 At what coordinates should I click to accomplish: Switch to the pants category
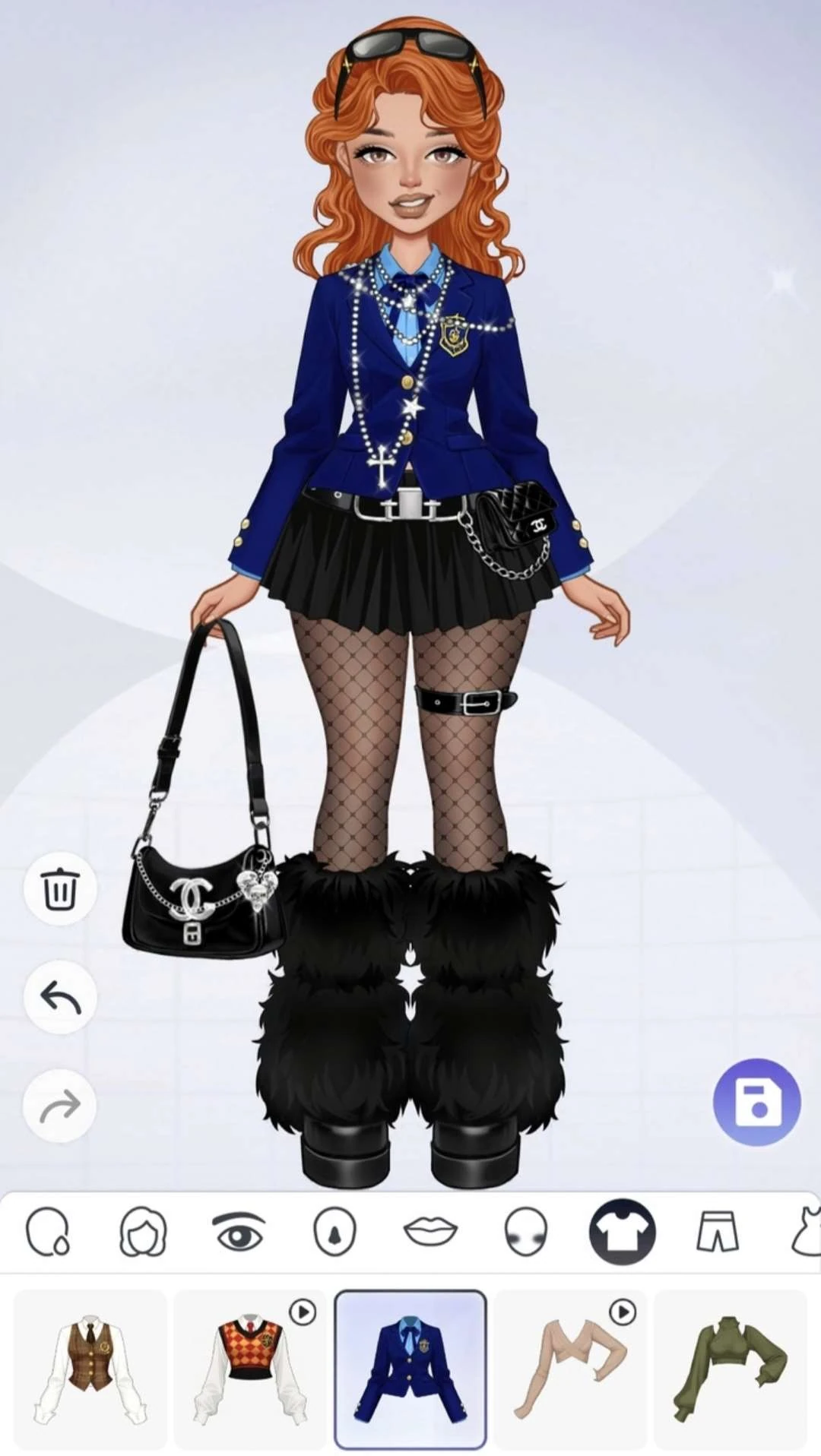[x=718, y=1232]
